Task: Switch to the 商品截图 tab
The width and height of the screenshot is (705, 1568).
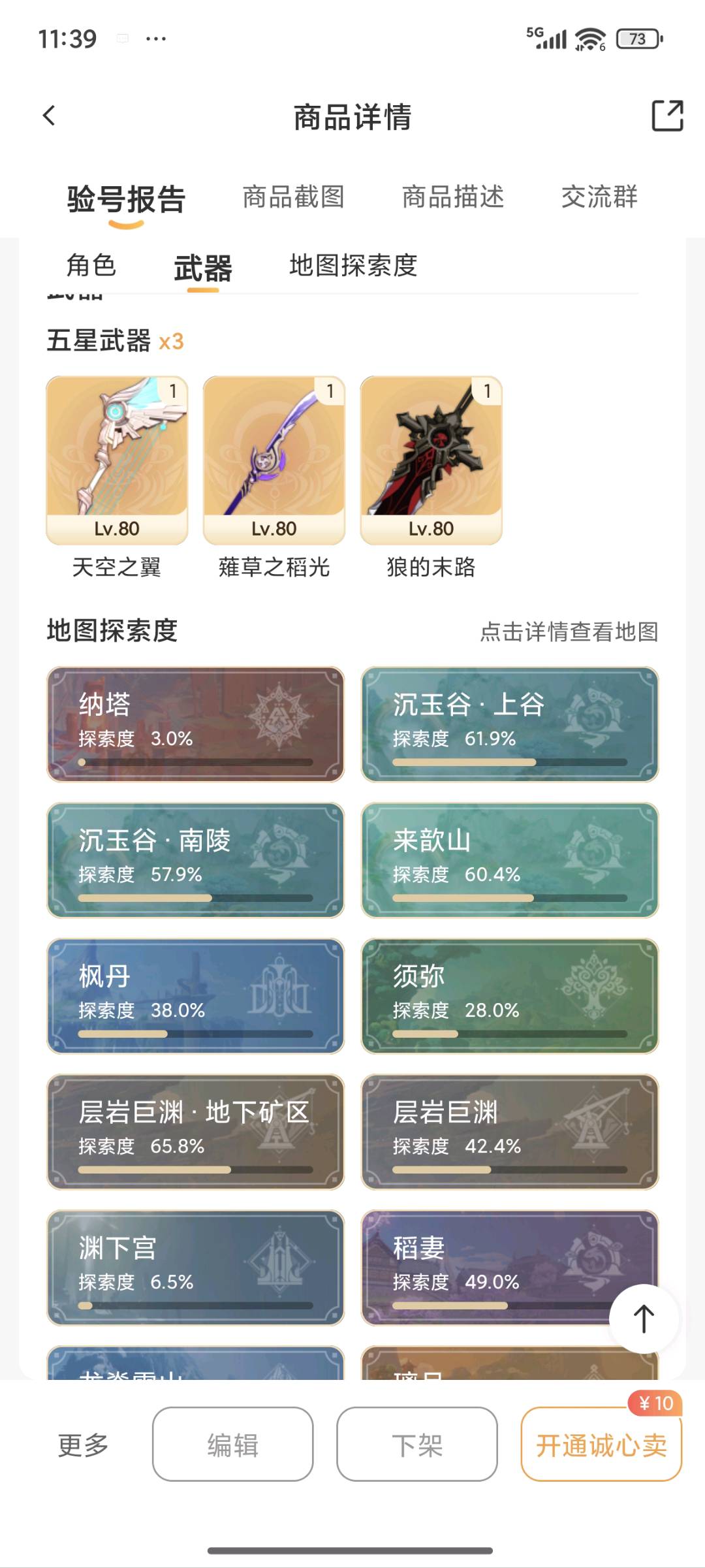Action: [294, 197]
